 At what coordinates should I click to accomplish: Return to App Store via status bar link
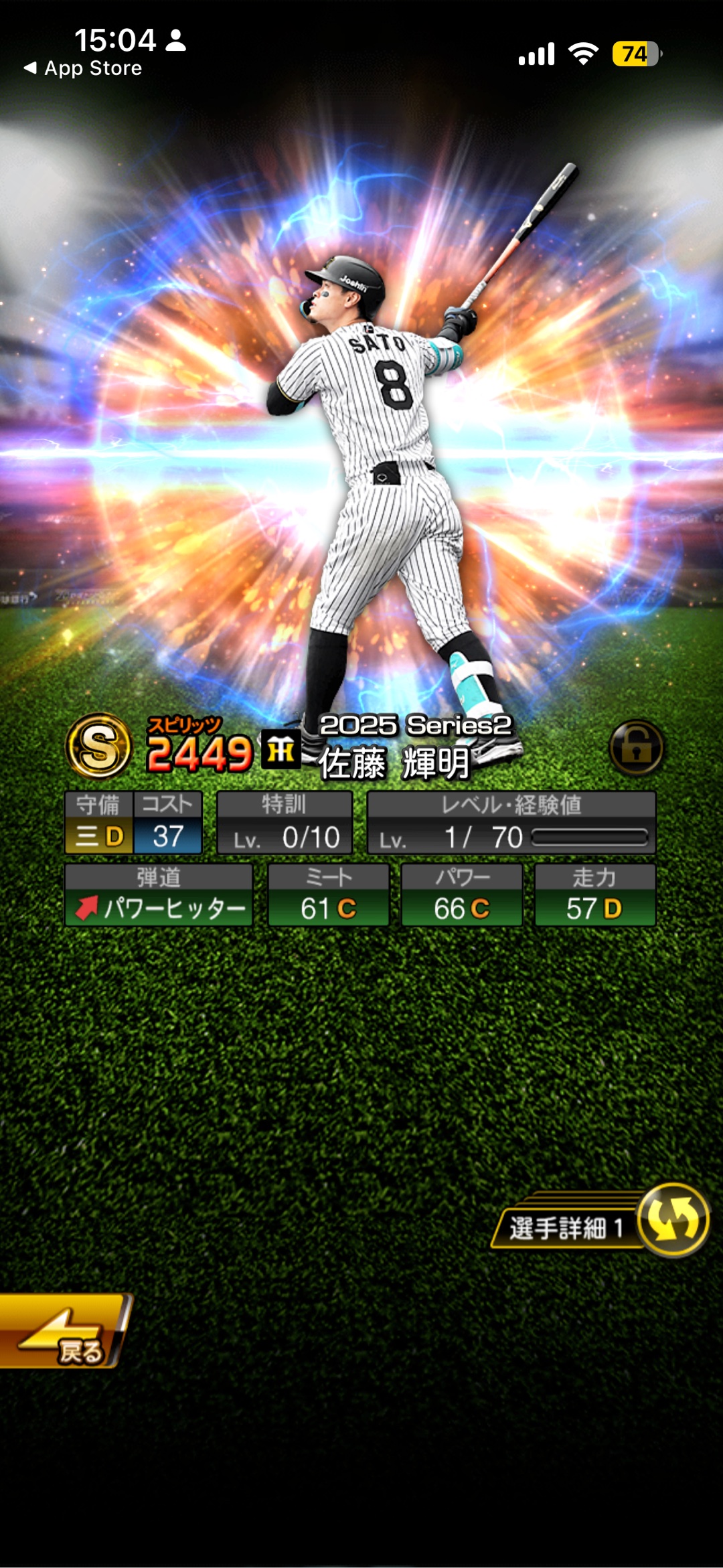pyautogui.click(x=84, y=68)
